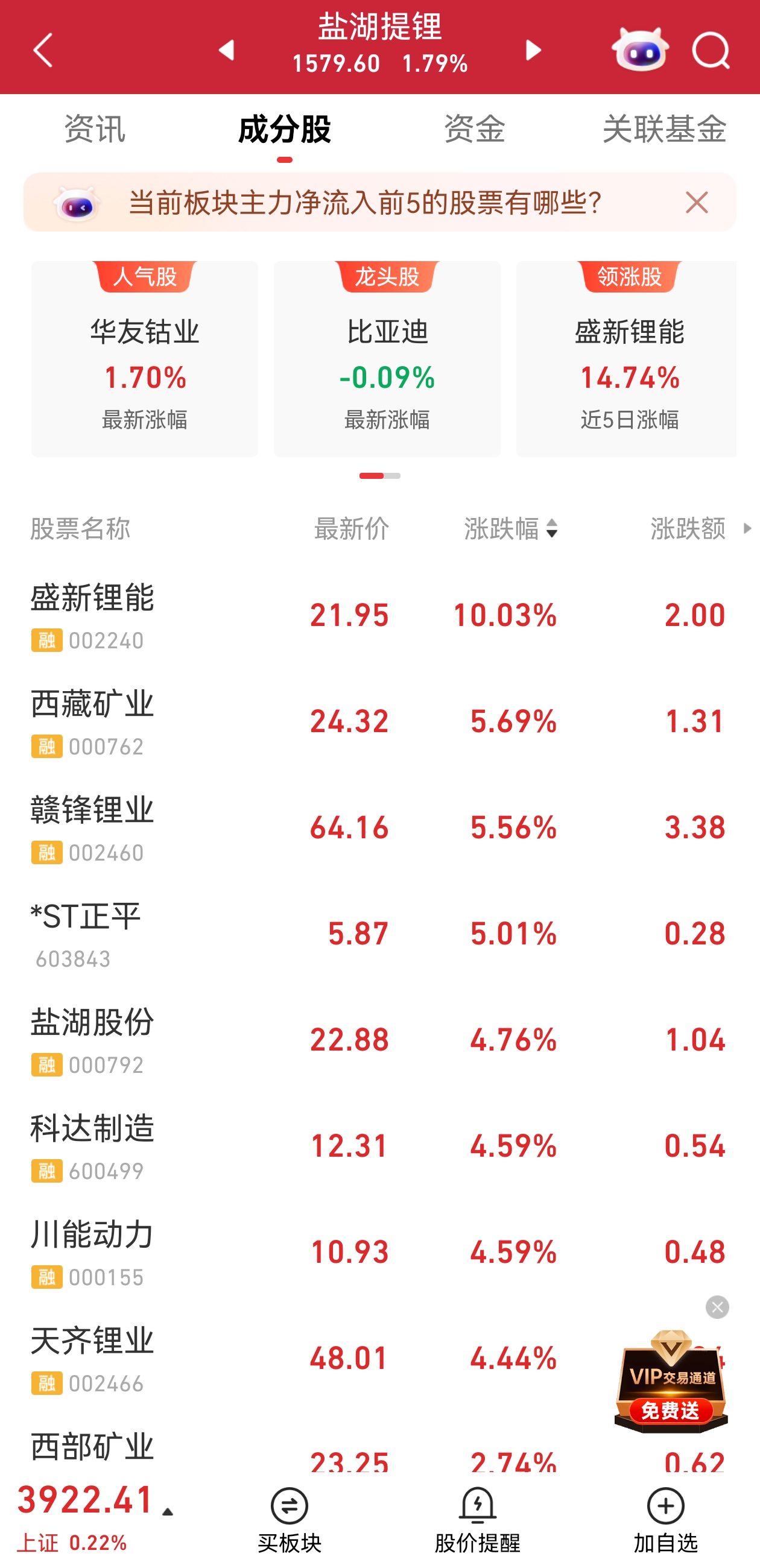Open the robot assistant icon
This screenshot has height=1568, width=760.
[x=640, y=50]
